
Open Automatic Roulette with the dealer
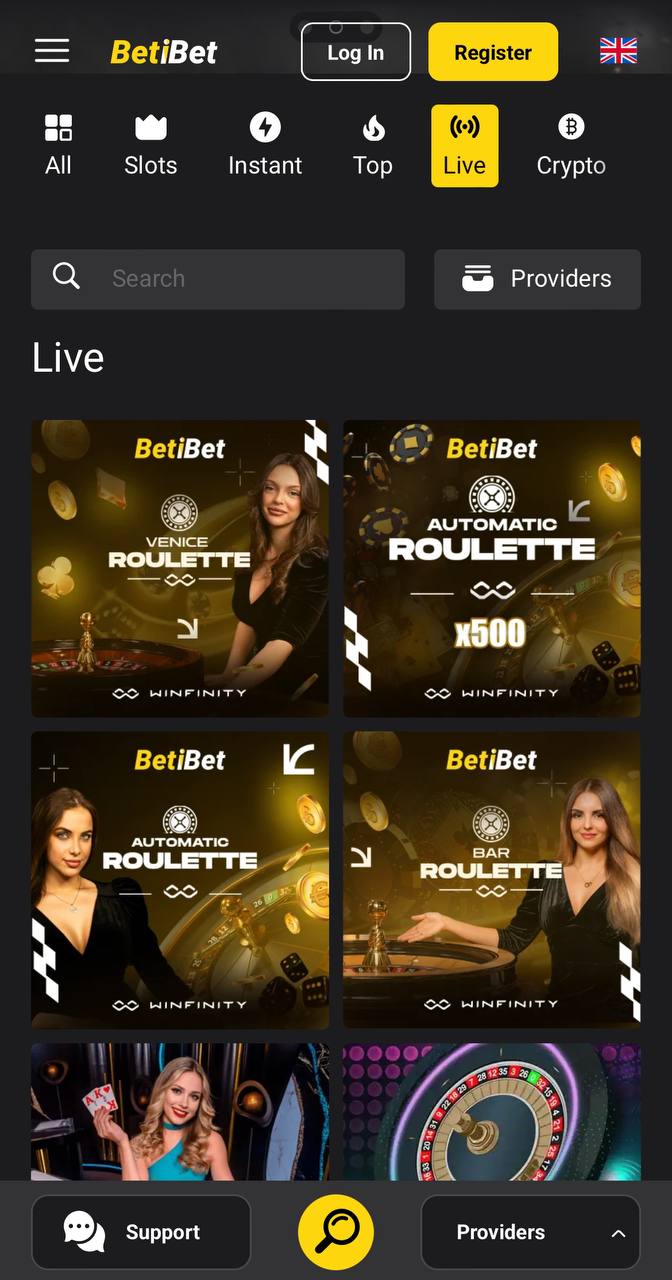click(x=180, y=880)
